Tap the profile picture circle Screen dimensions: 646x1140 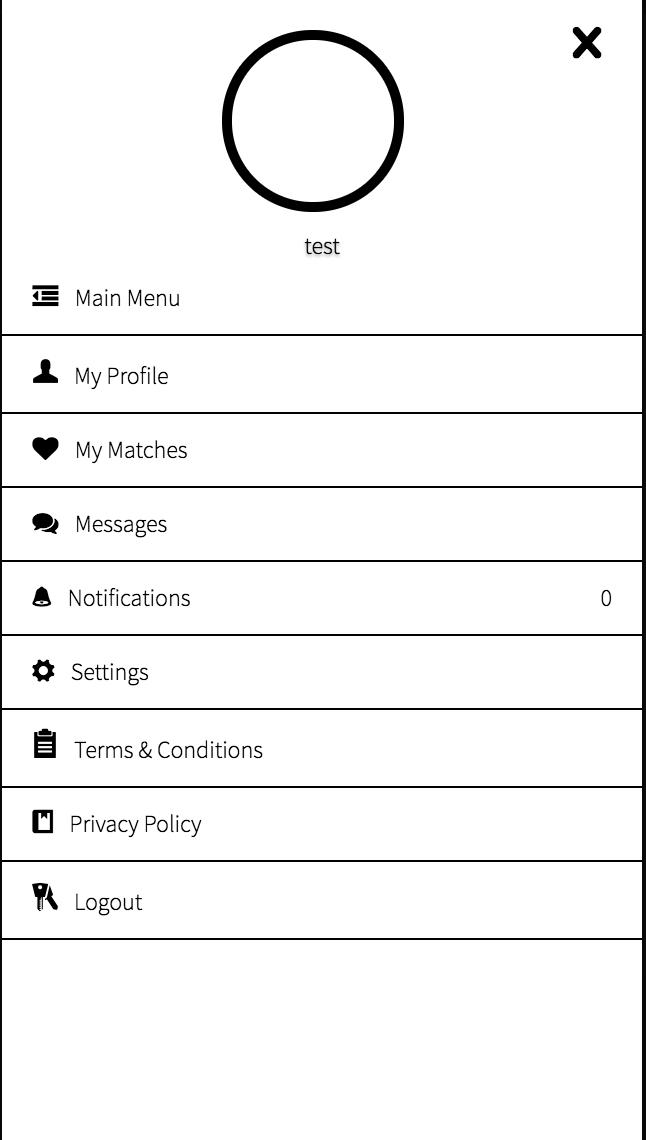point(313,121)
